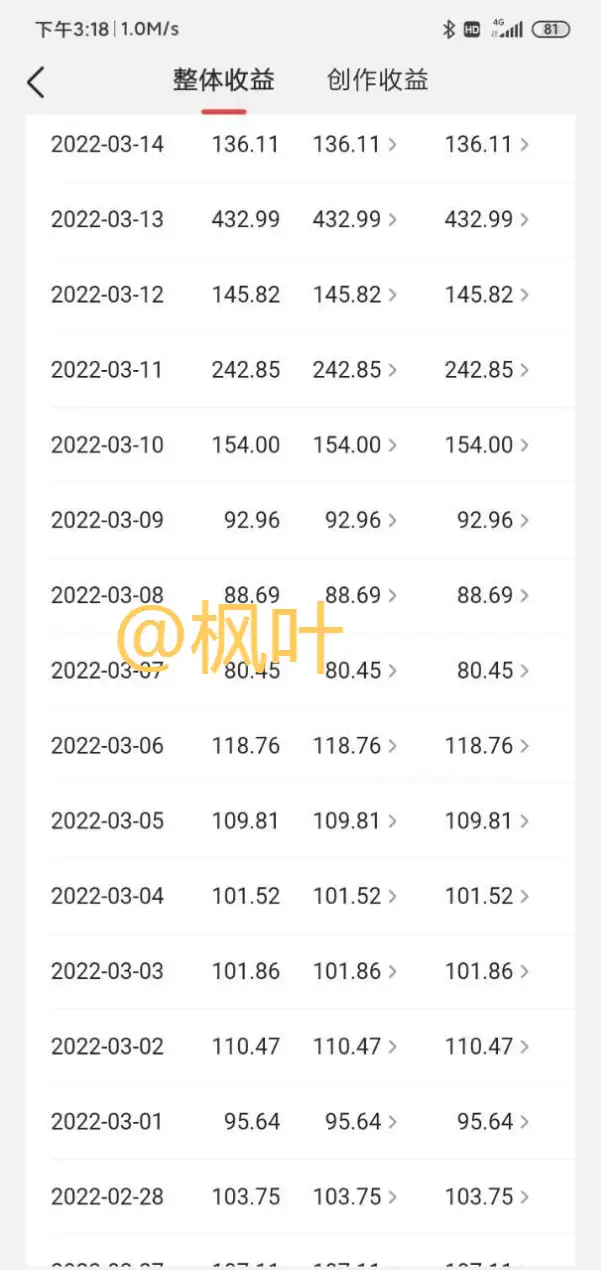Go back using the top-left arrow
The height and width of the screenshot is (1280, 604).
[36, 82]
